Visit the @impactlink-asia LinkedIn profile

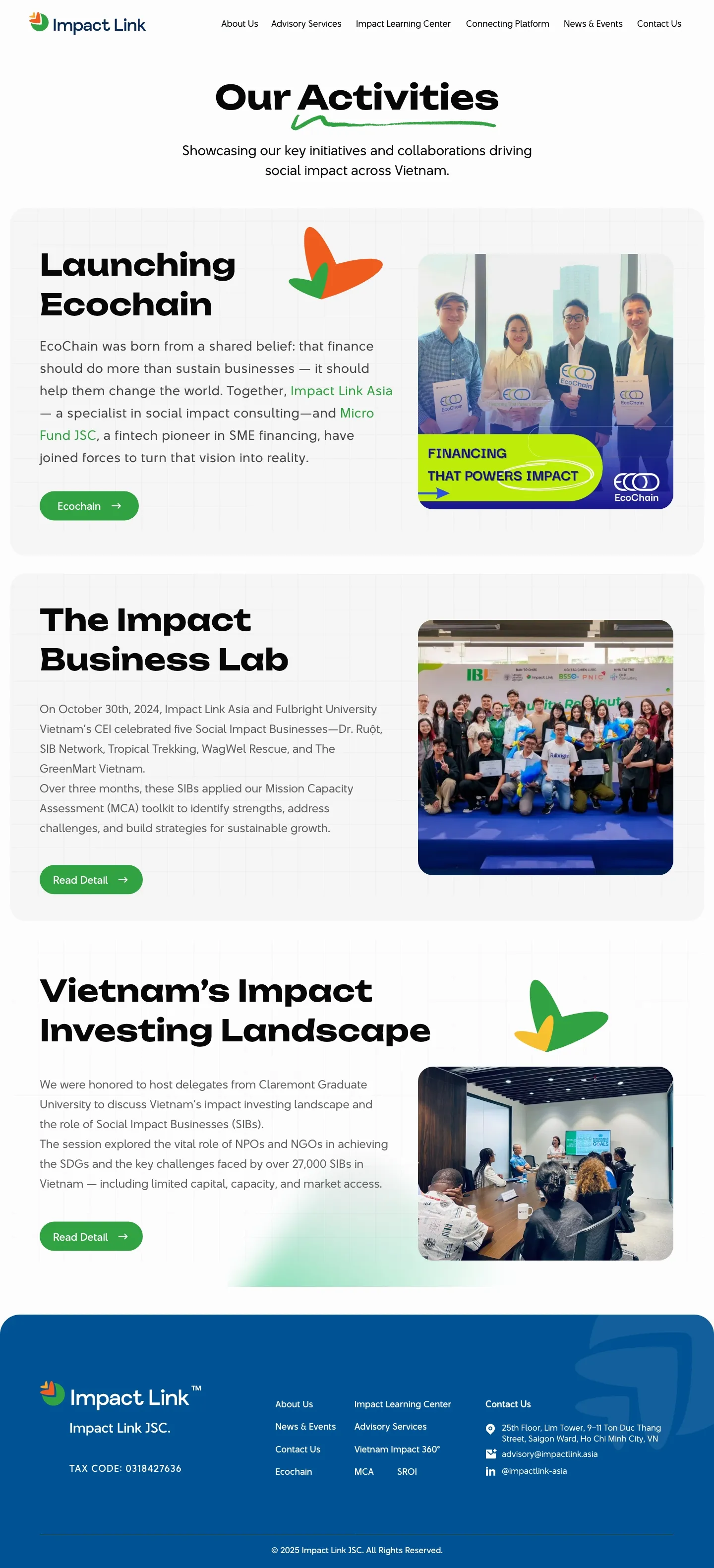534,1471
